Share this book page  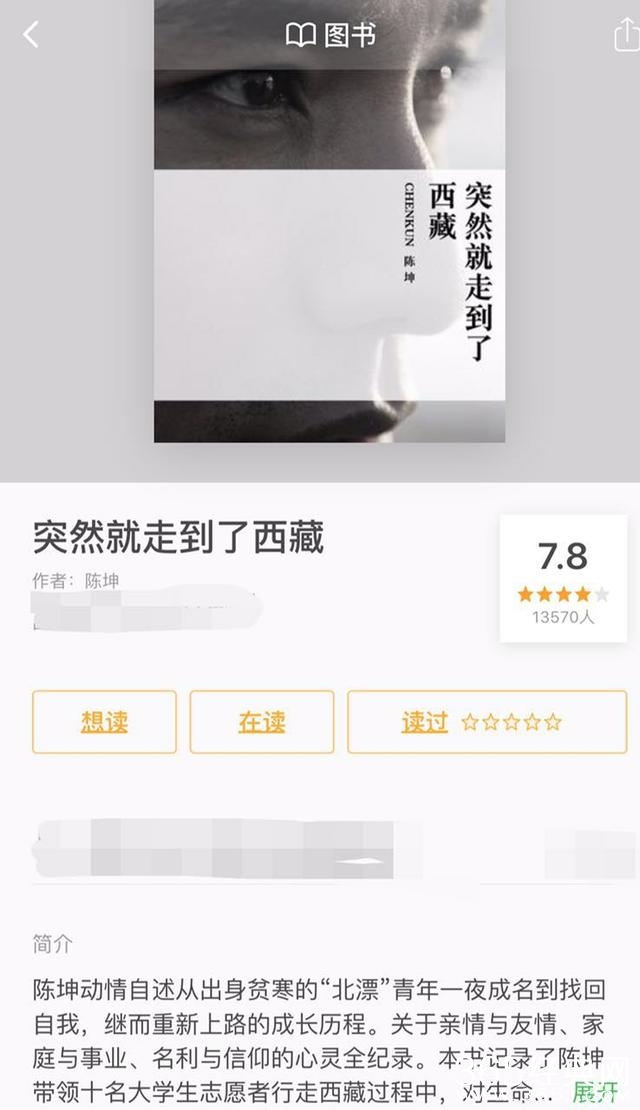coord(624,36)
